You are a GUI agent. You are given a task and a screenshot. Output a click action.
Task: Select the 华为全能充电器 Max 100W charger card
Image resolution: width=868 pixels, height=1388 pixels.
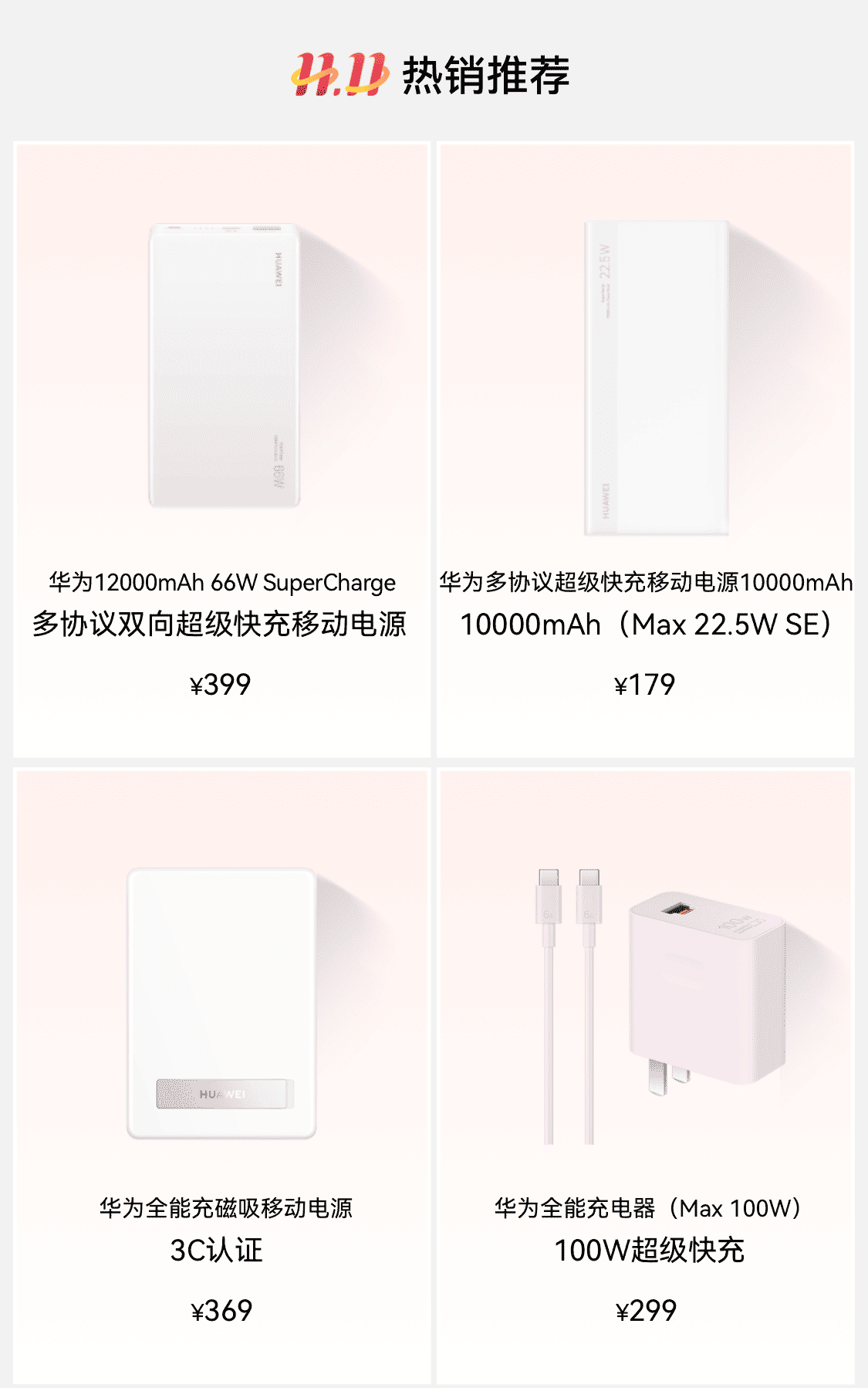646,1073
